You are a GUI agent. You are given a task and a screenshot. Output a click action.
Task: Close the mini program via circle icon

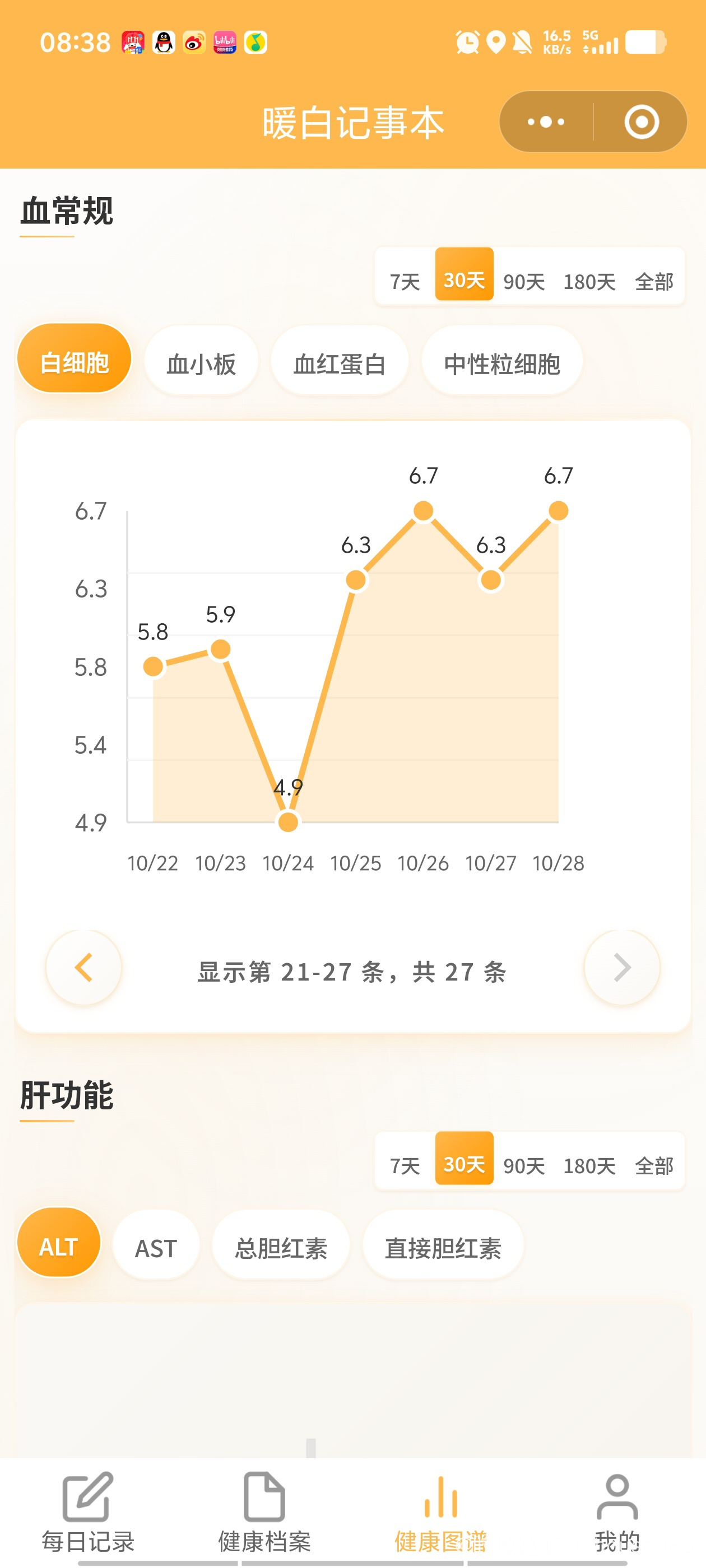(642, 122)
